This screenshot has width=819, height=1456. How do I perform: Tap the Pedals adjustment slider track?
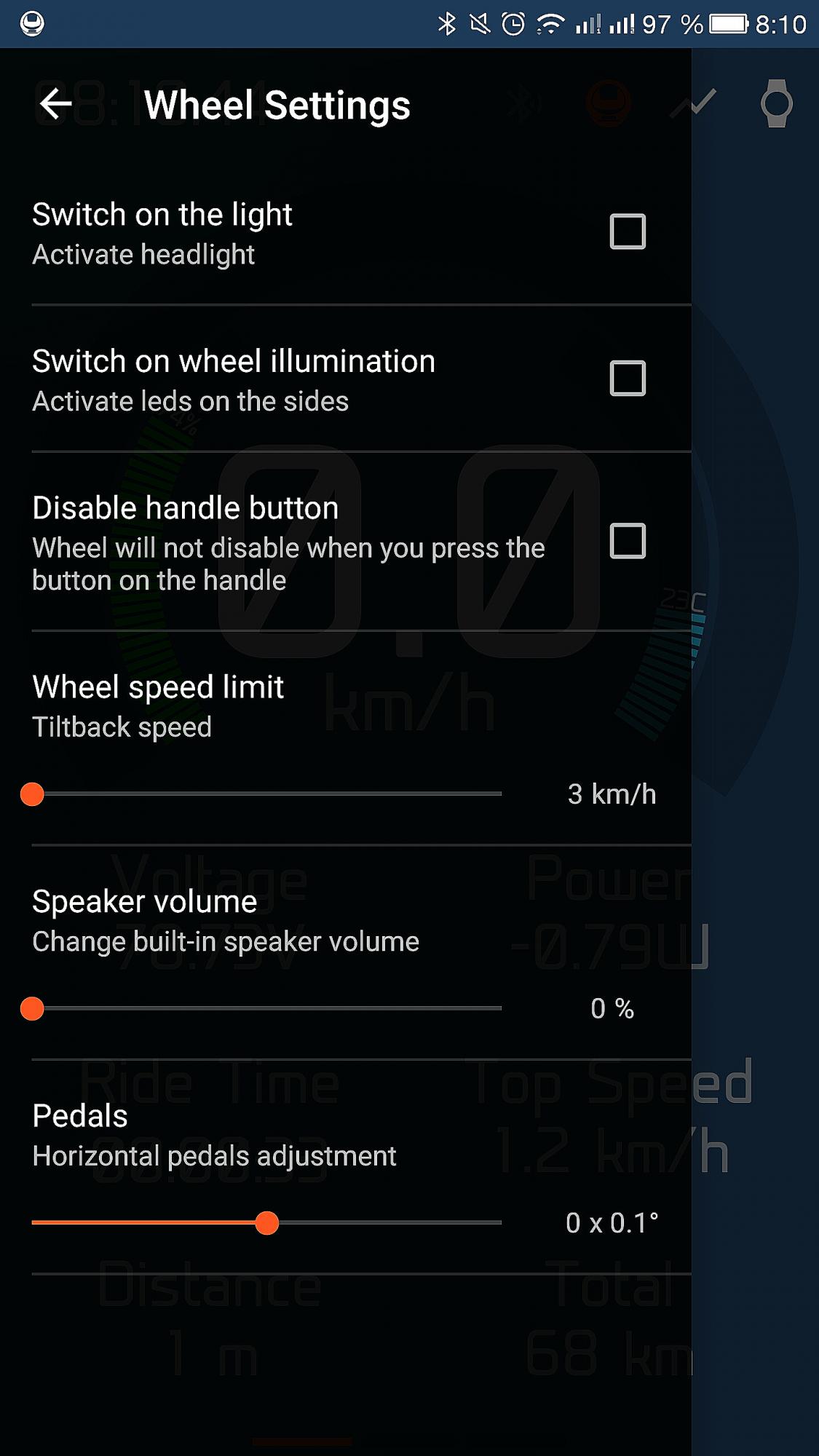266,1222
